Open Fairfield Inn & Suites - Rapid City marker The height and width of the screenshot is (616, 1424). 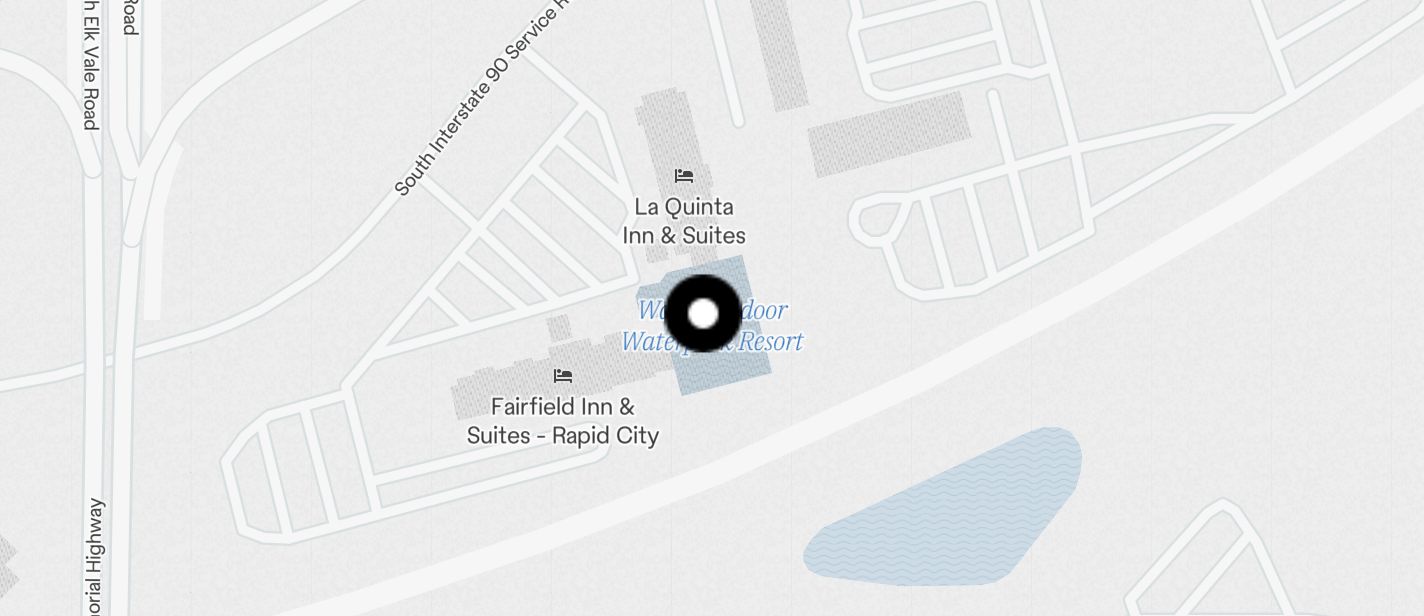pyautogui.click(x=563, y=377)
